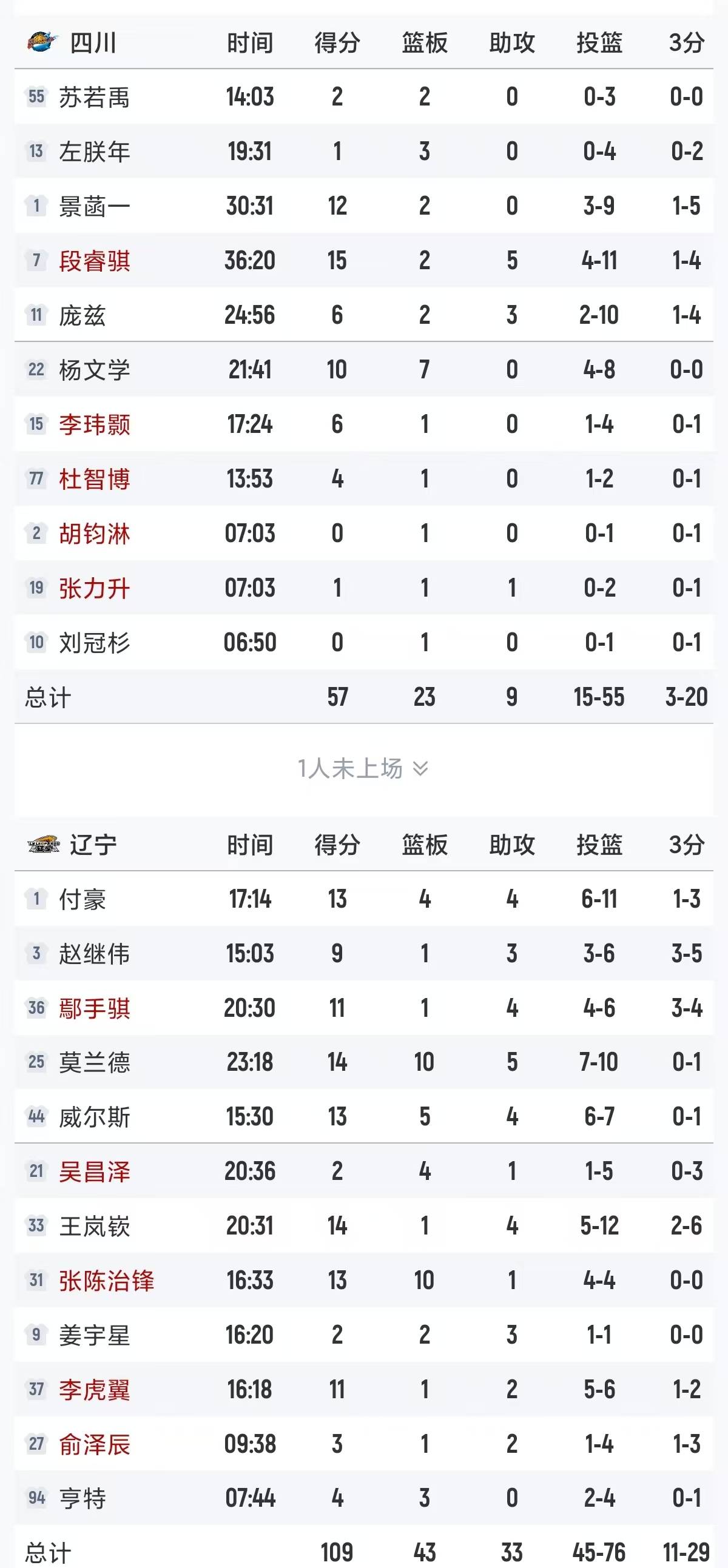This screenshot has width=728, height=1568.
Task: Click the chevron beside 1人未上场
Action: pyautogui.click(x=420, y=769)
